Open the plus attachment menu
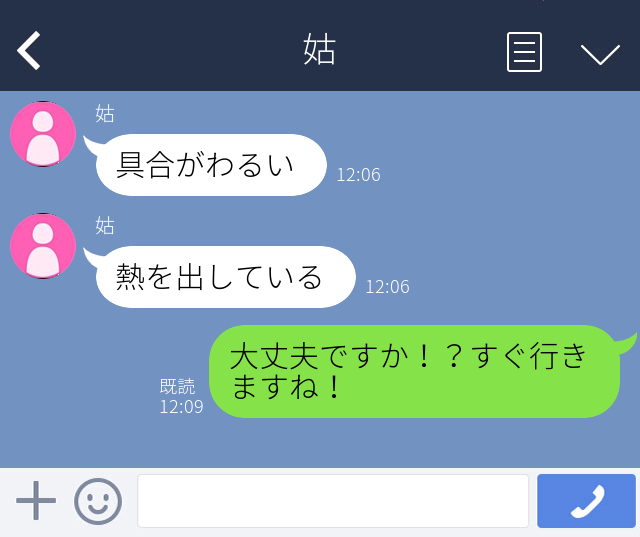Viewport: 640px width, 537px height. pyautogui.click(x=36, y=501)
